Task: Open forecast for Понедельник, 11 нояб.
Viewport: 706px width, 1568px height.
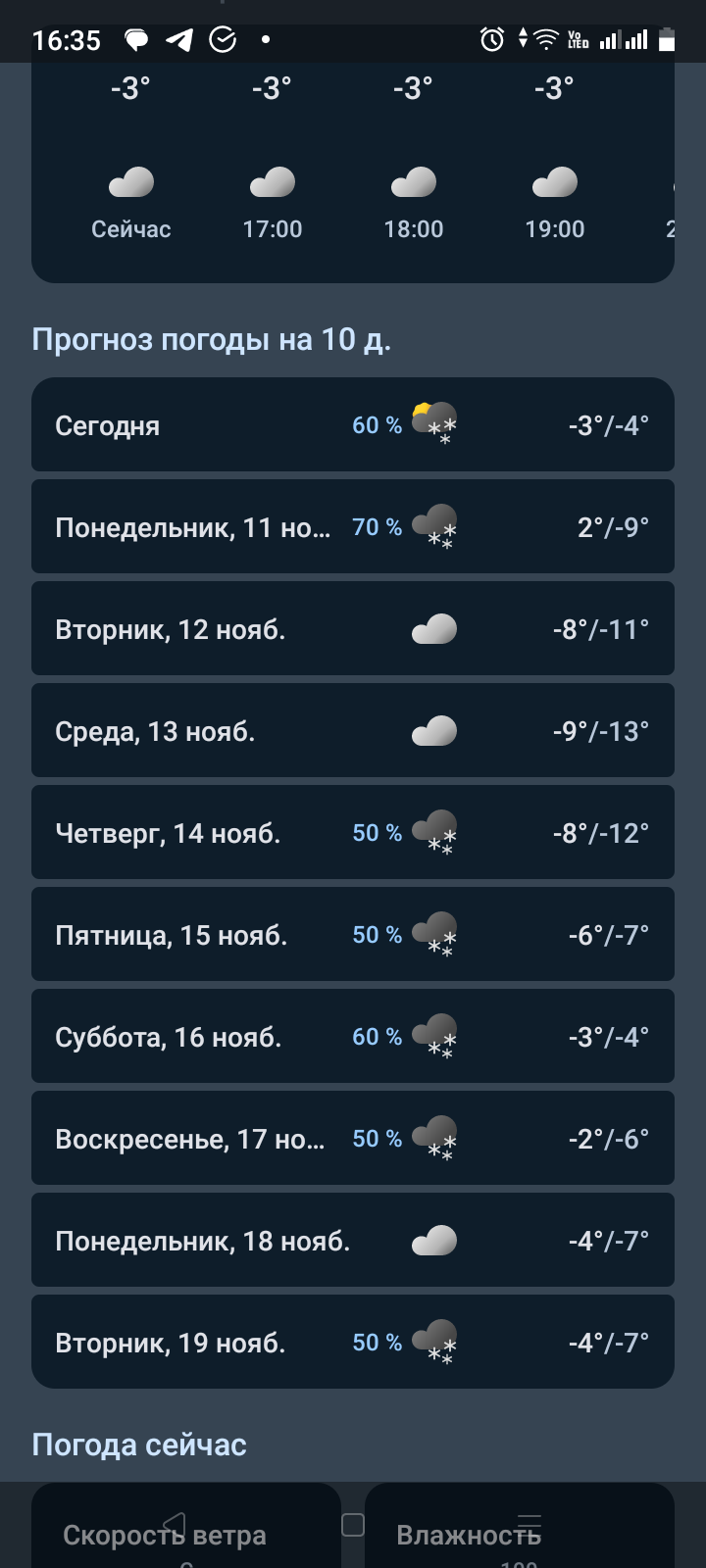Action: [x=353, y=526]
